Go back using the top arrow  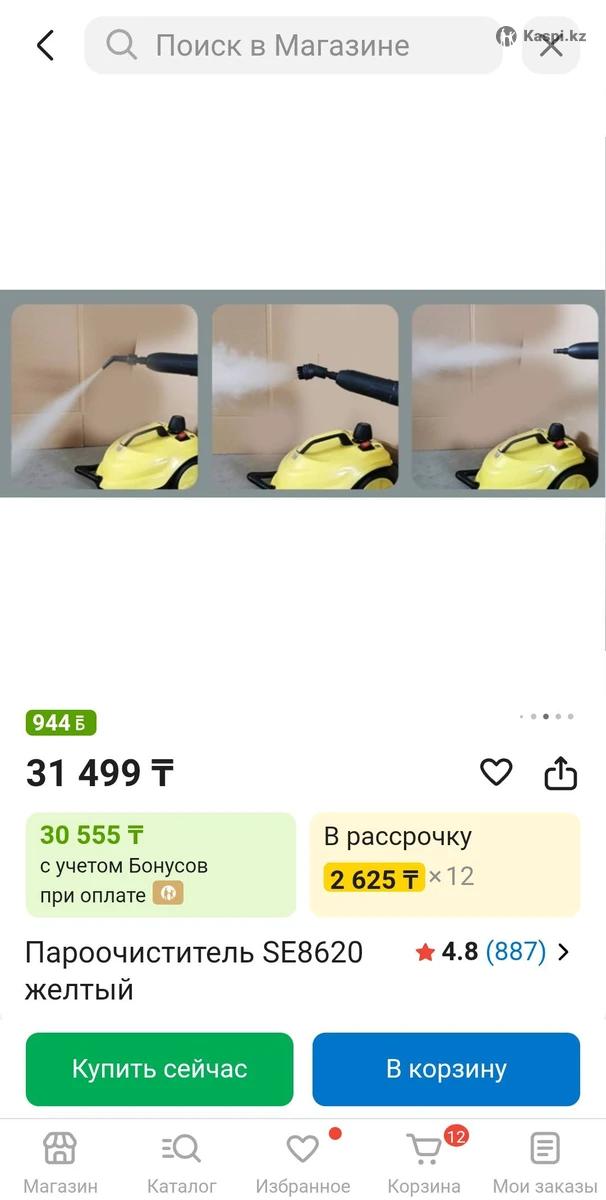(45, 45)
